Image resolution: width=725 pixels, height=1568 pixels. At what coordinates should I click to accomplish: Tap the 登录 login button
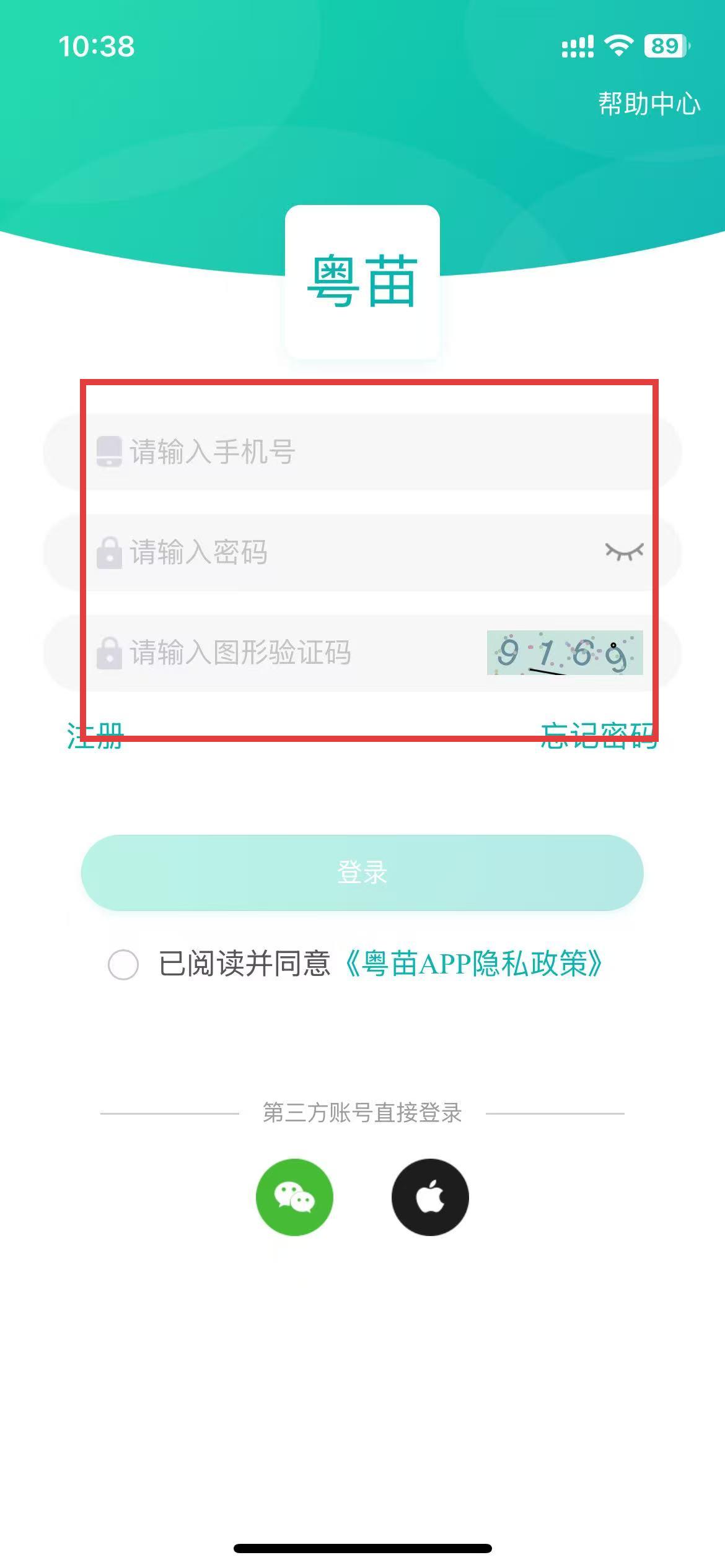click(x=362, y=873)
